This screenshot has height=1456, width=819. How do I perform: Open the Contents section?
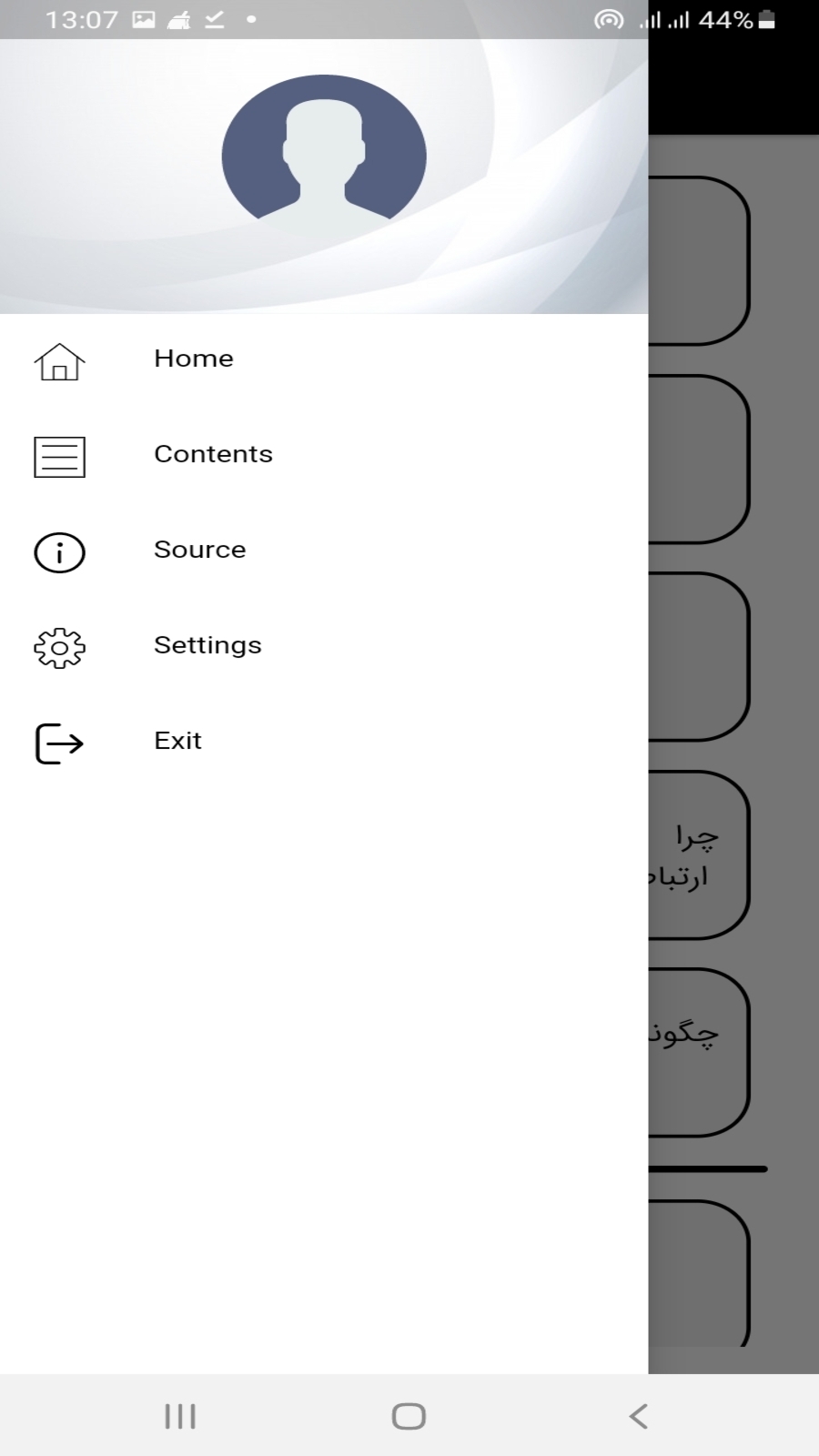coord(213,455)
